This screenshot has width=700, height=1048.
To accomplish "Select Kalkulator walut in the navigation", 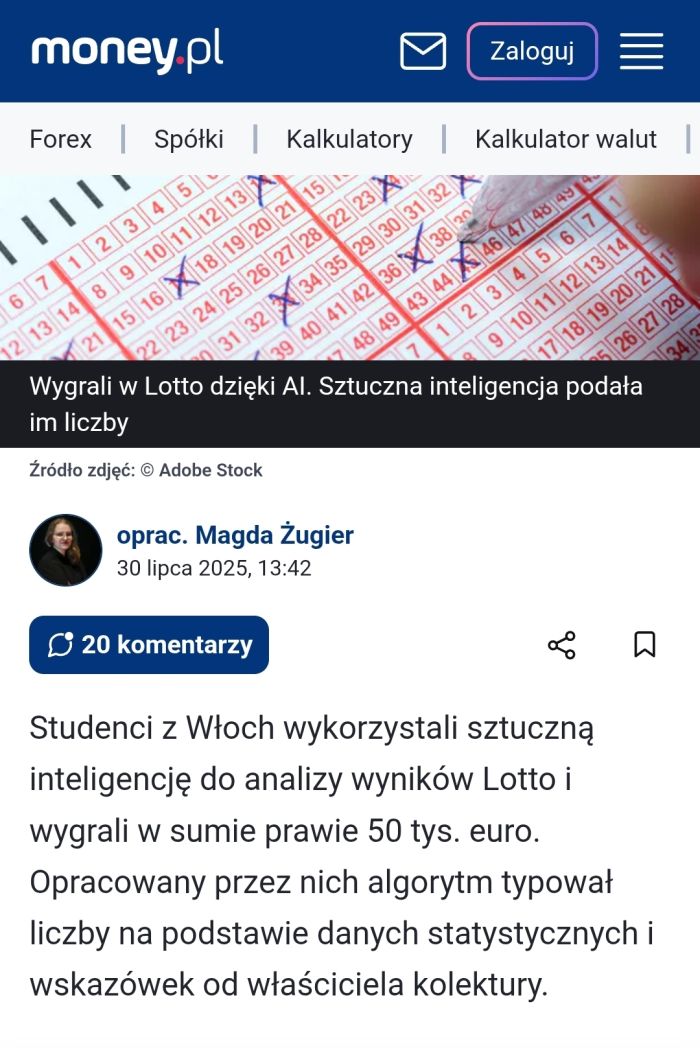I will [566, 139].
